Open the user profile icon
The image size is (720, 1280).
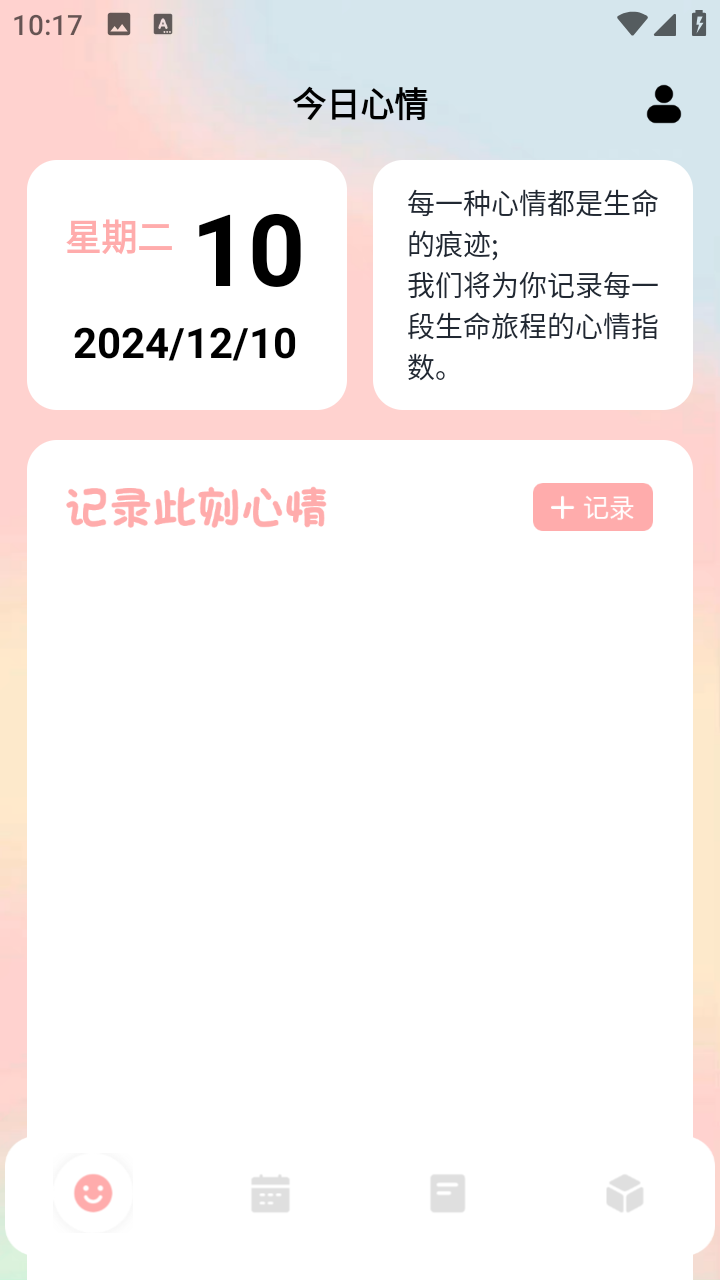[x=664, y=104]
